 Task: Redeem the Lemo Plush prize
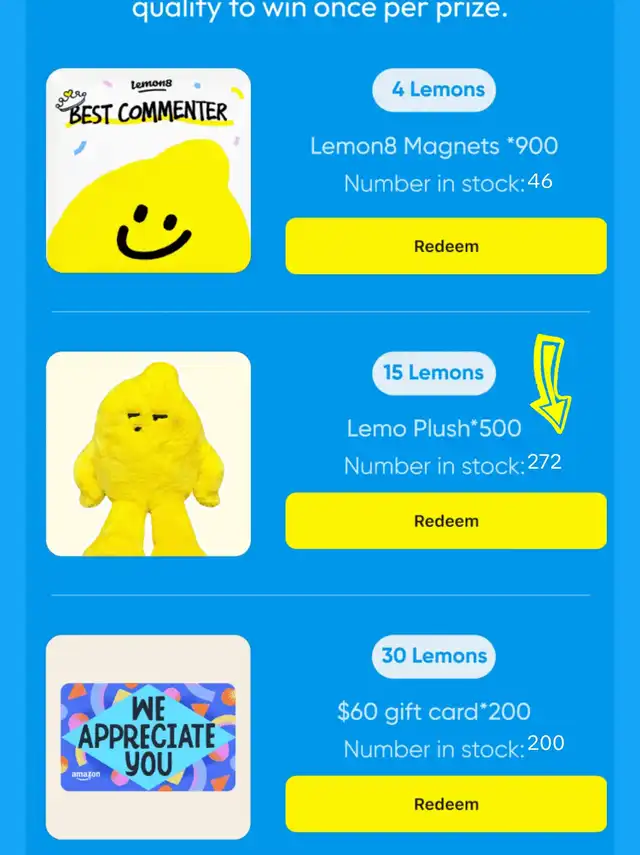click(446, 521)
